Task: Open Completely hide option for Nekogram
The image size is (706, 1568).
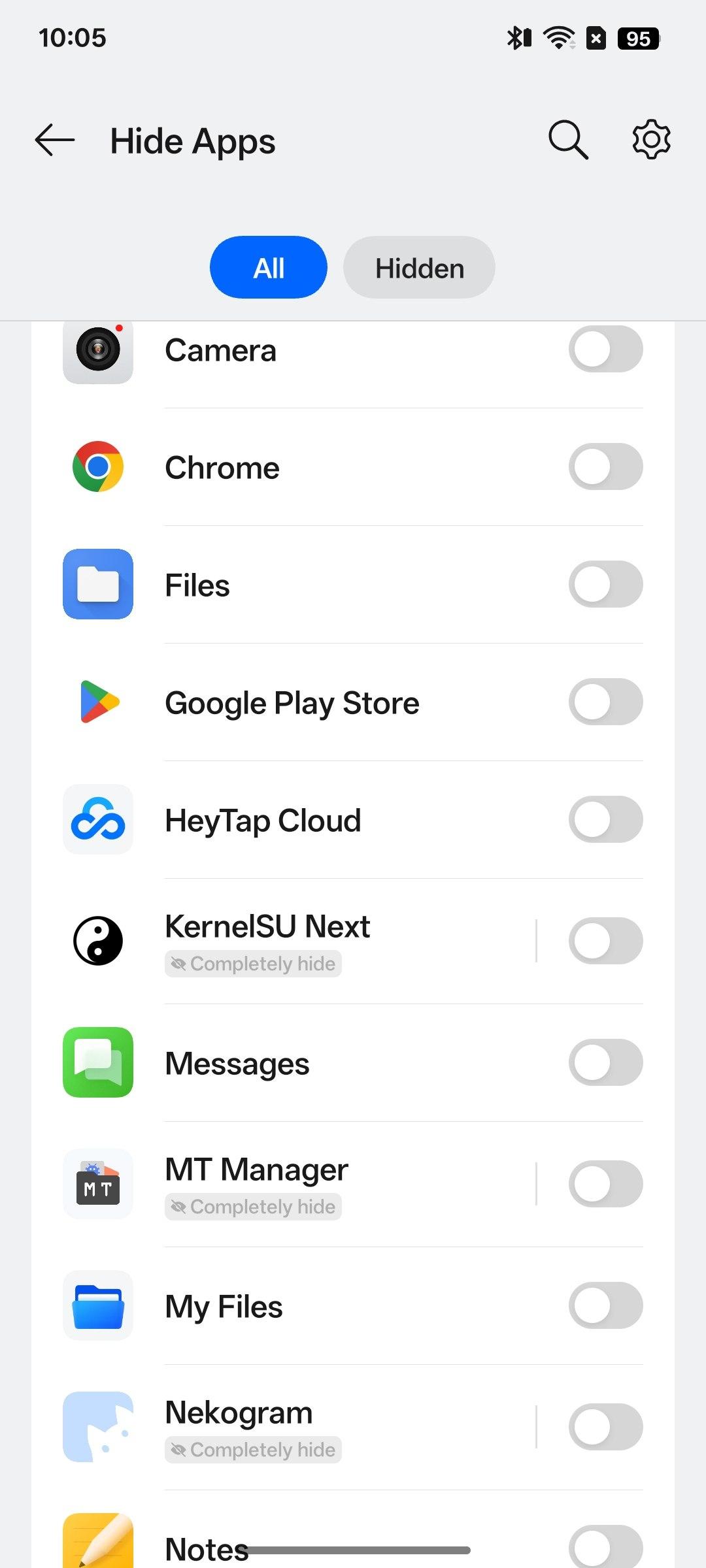Action: click(x=254, y=1450)
